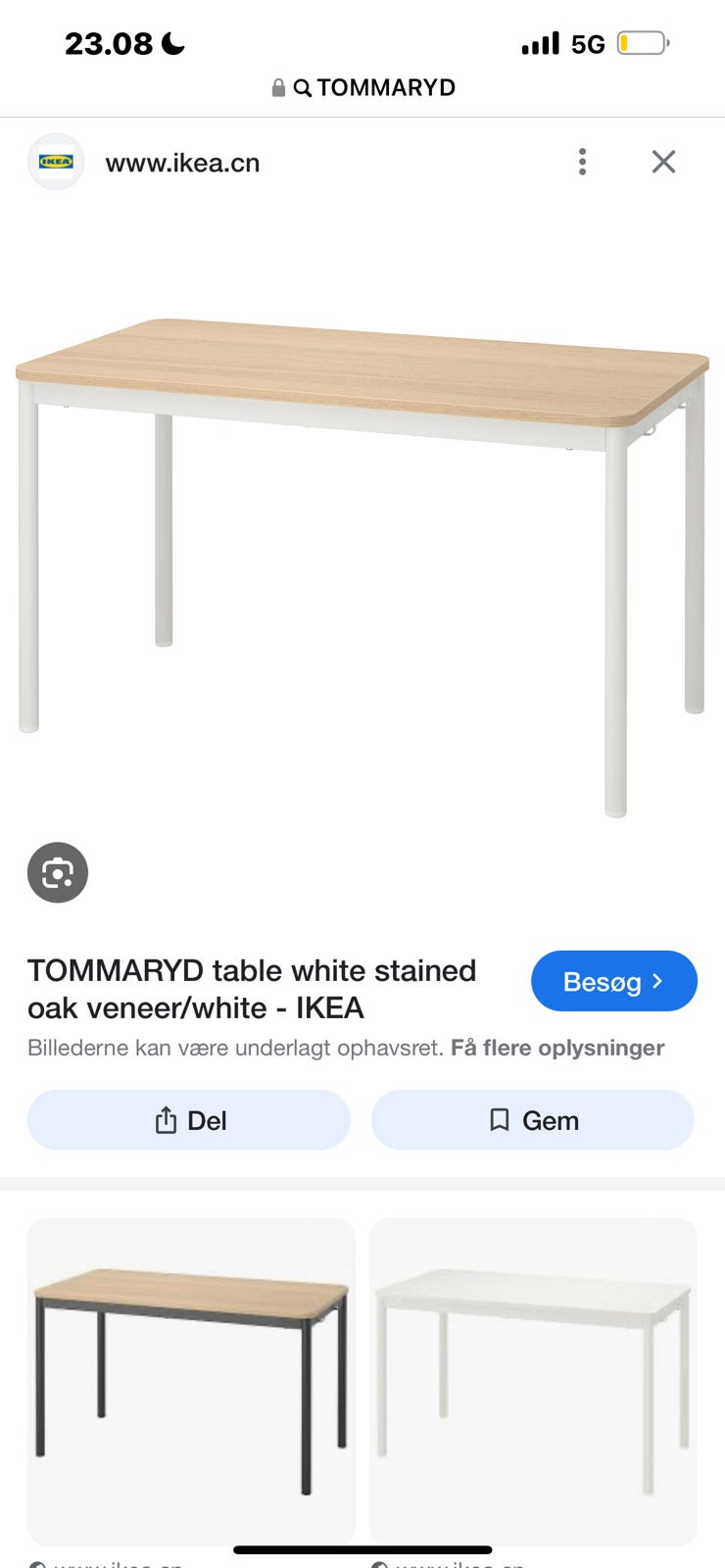Save the image with Gem
Image resolution: width=725 pixels, height=1568 pixels.
pos(532,1120)
